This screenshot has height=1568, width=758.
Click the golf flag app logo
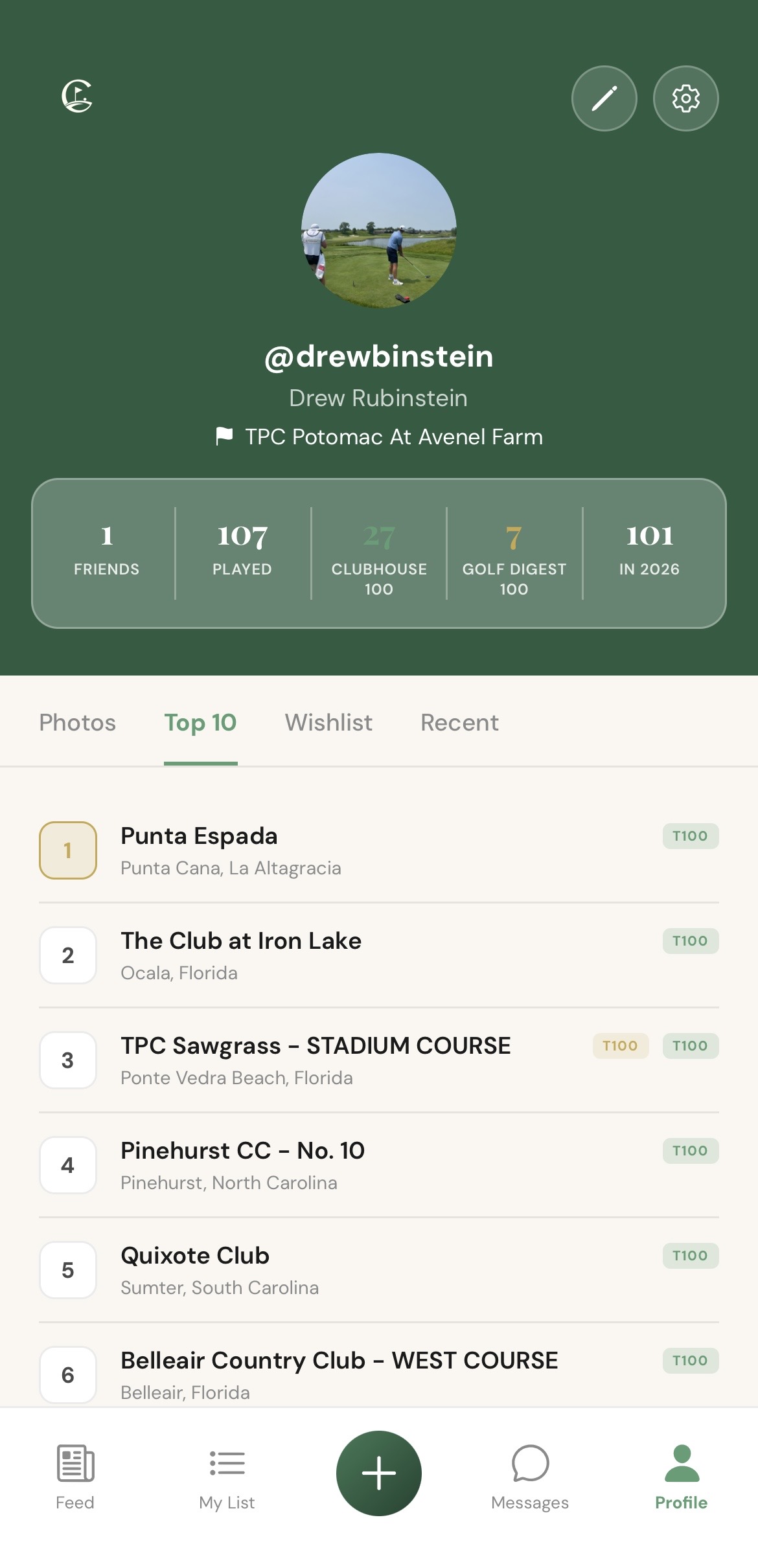76,97
